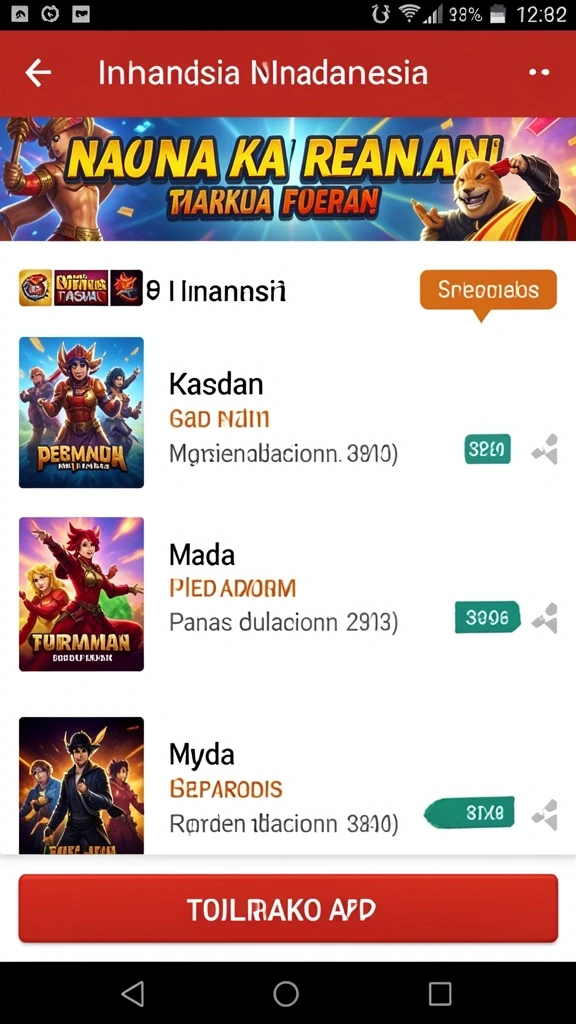Open the promotional banner at the top
This screenshot has height=1024, width=576.
(x=288, y=179)
